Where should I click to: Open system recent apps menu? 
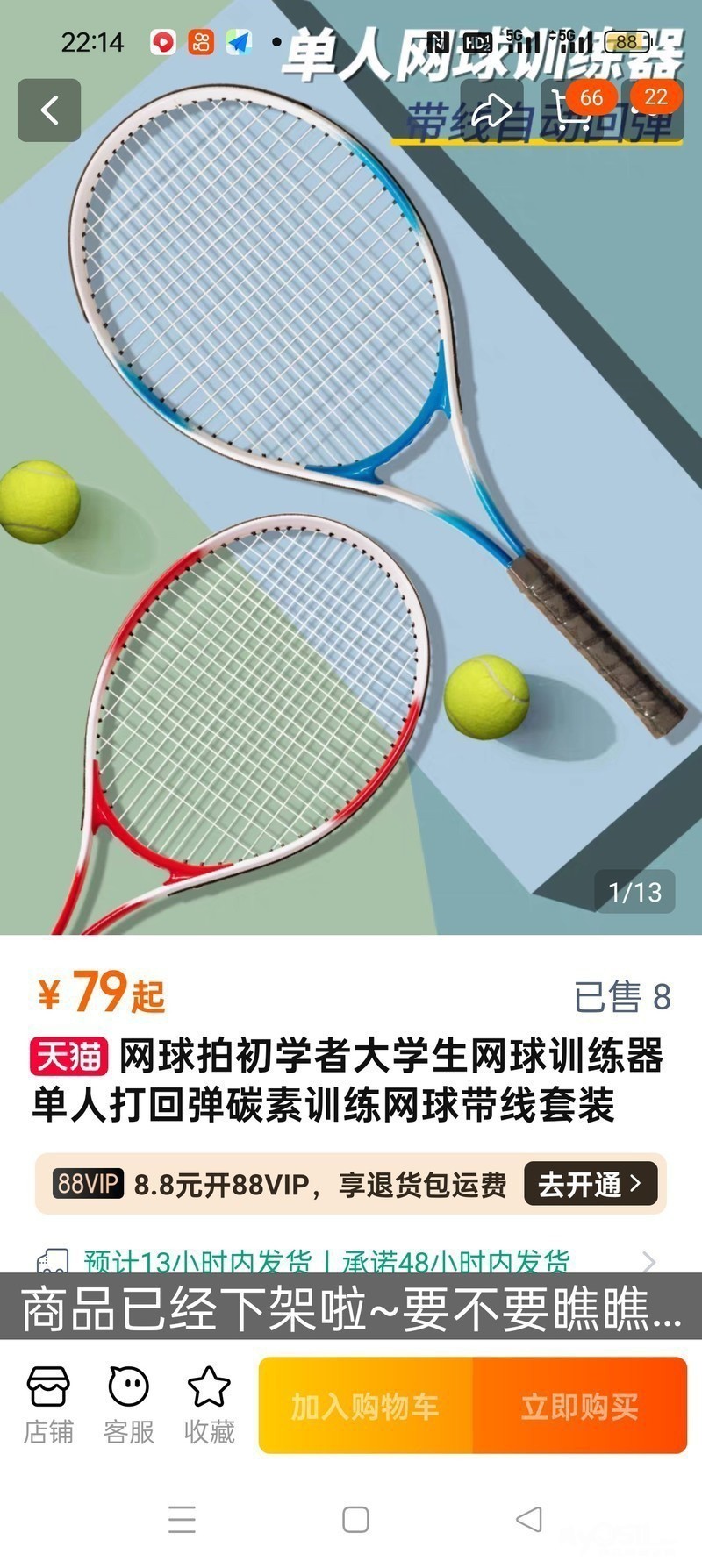(x=182, y=1519)
